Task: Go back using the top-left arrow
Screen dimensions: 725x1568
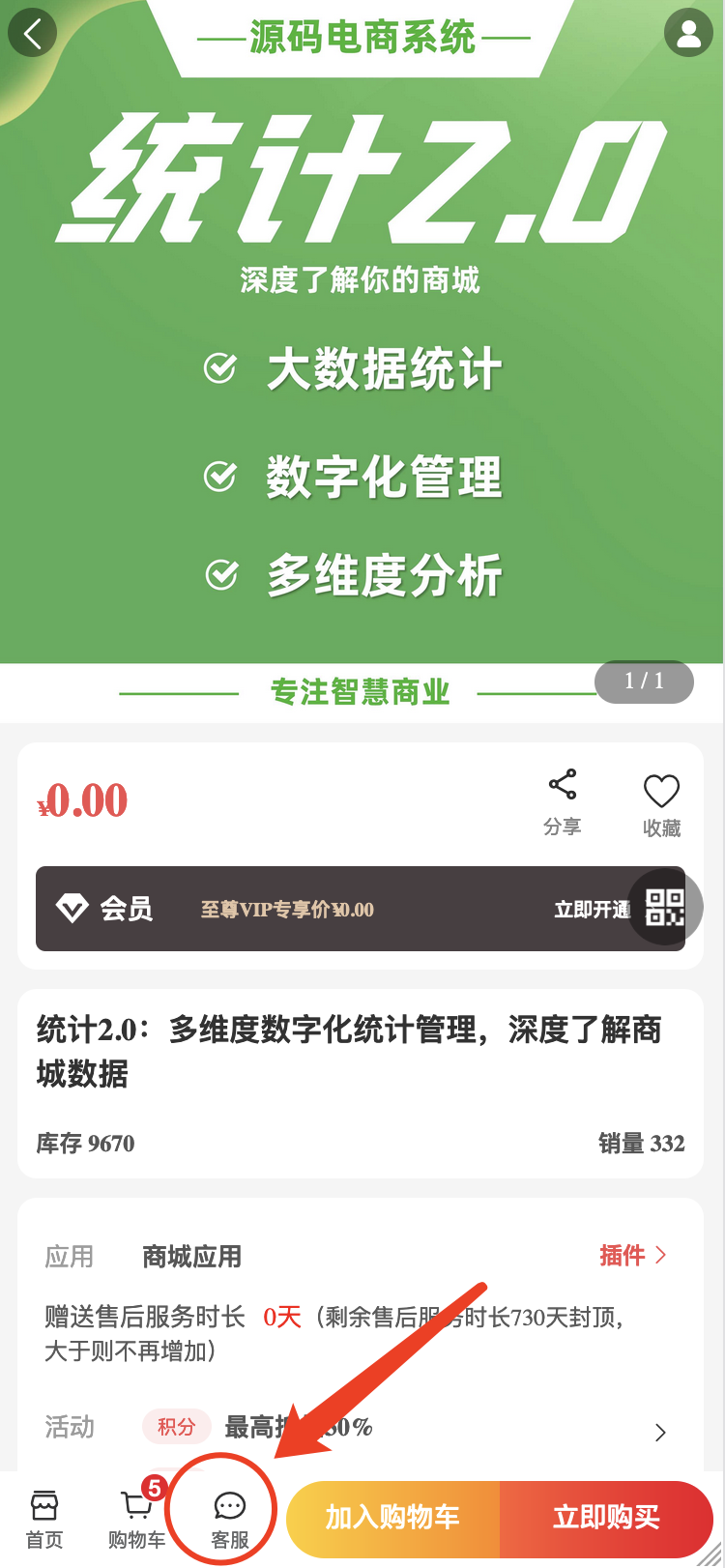Action: [x=32, y=34]
